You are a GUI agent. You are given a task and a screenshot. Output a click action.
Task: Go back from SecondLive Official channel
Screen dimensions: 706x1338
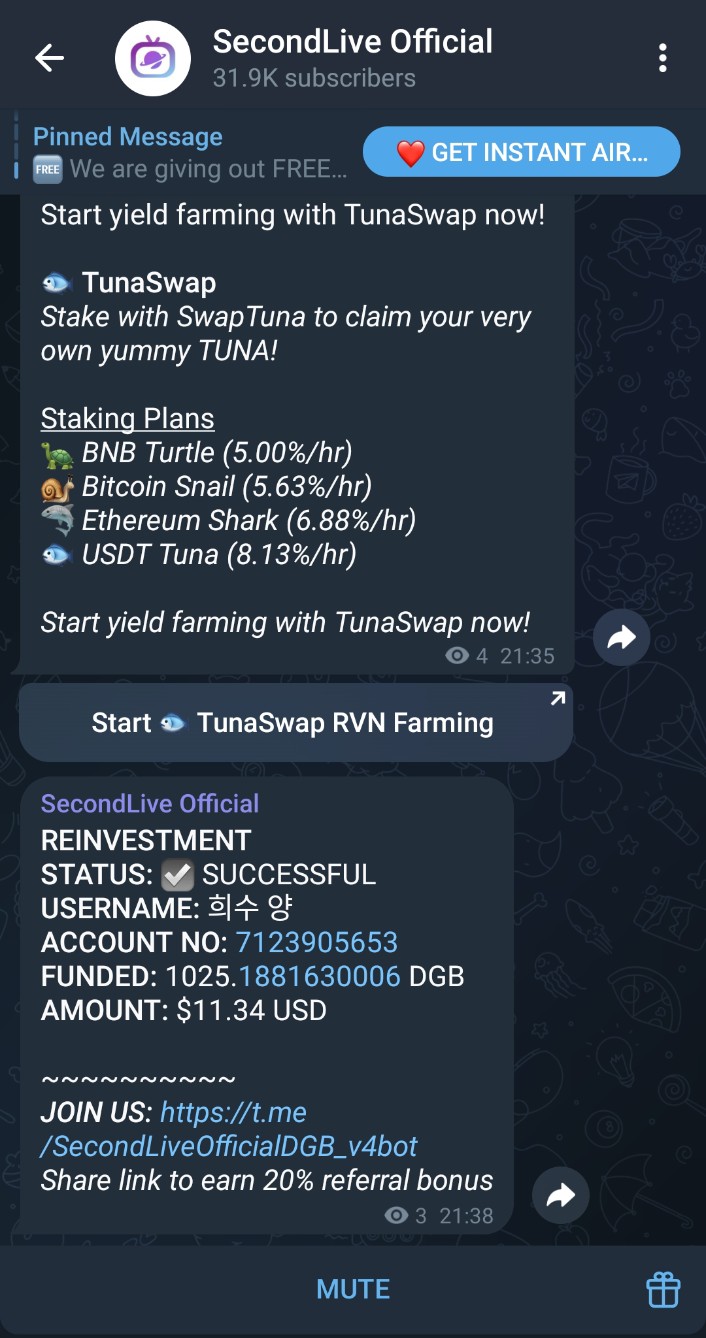click(x=49, y=58)
